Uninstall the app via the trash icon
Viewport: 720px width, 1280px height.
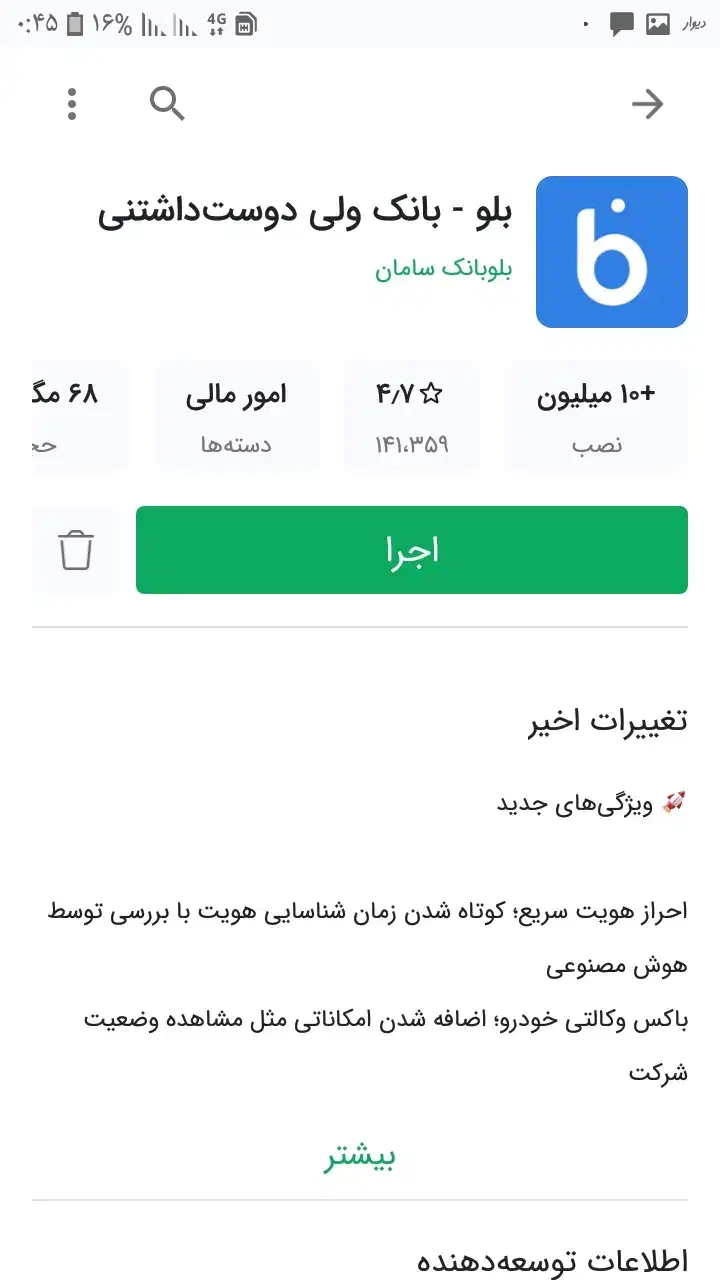[76, 550]
